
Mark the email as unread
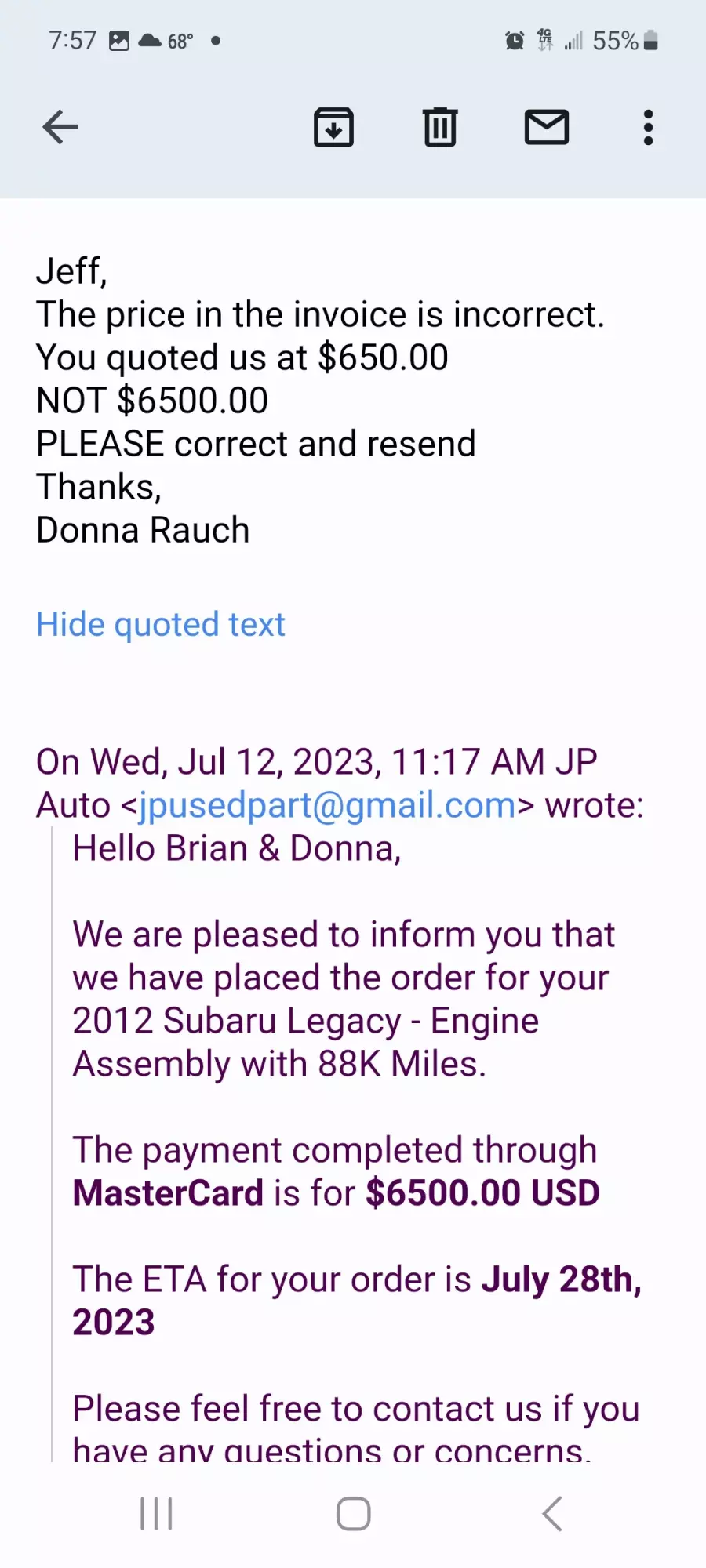coord(547,127)
